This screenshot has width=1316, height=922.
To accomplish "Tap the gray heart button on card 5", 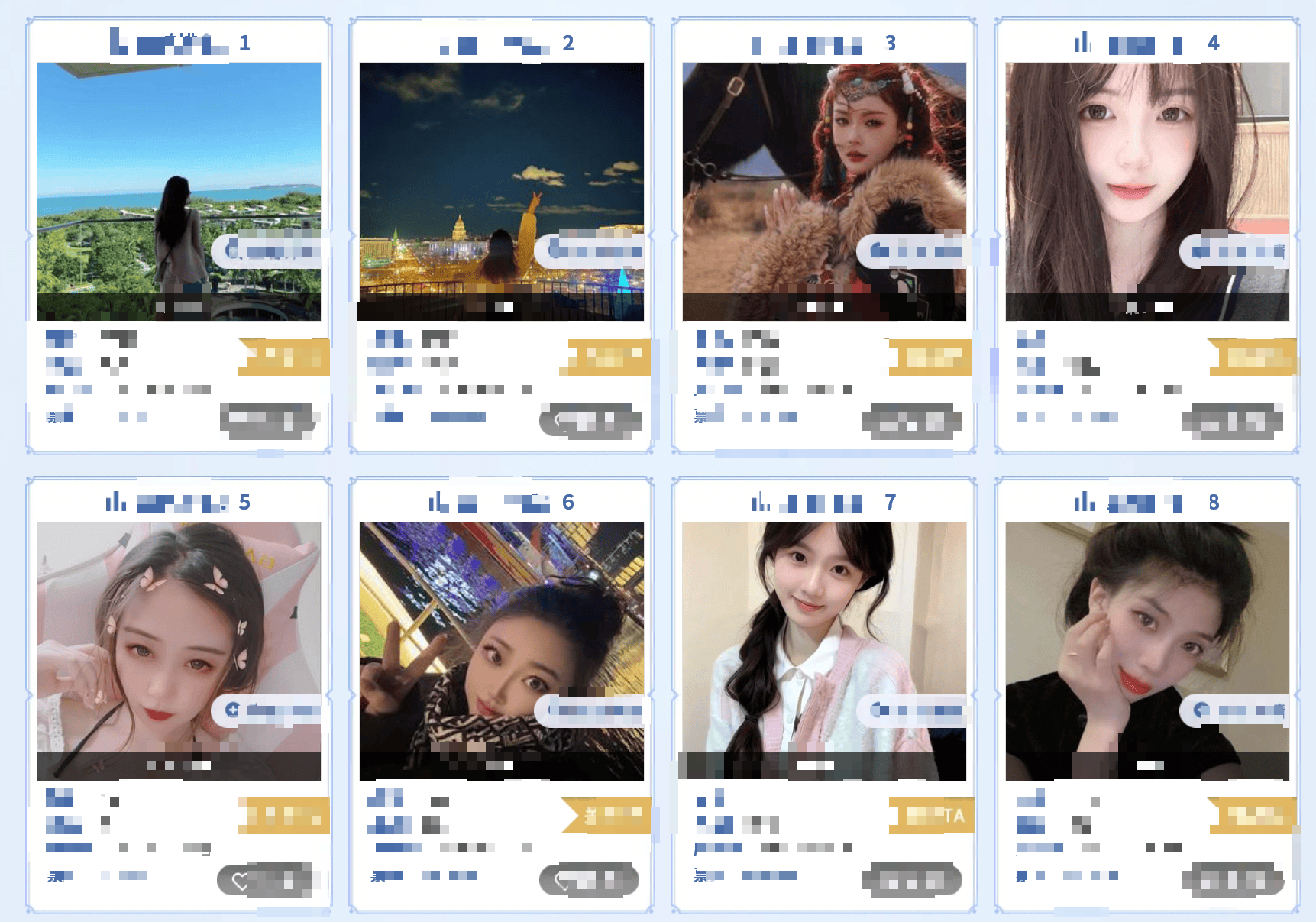I will [266, 880].
